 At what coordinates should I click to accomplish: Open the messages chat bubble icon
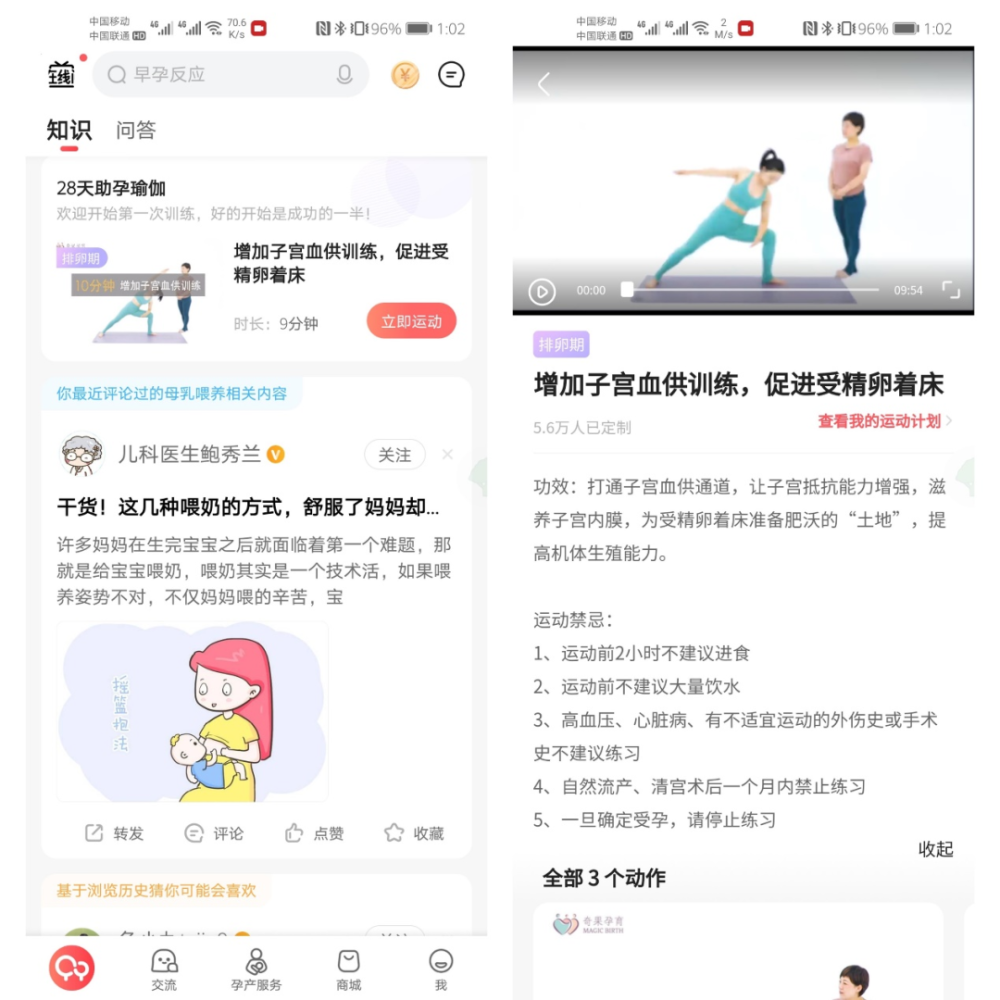tap(452, 75)
